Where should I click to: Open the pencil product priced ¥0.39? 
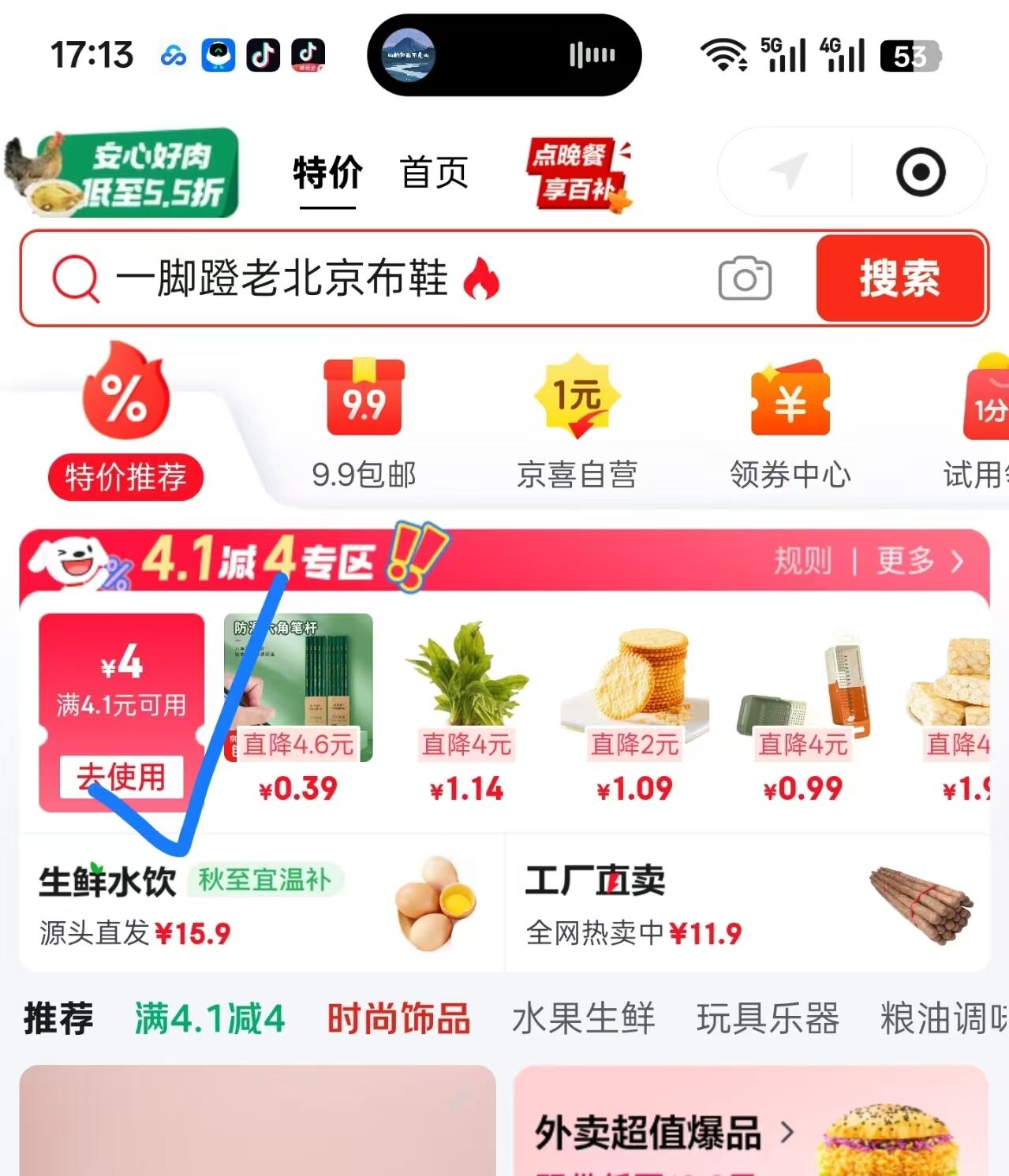[x=298, y=707]
